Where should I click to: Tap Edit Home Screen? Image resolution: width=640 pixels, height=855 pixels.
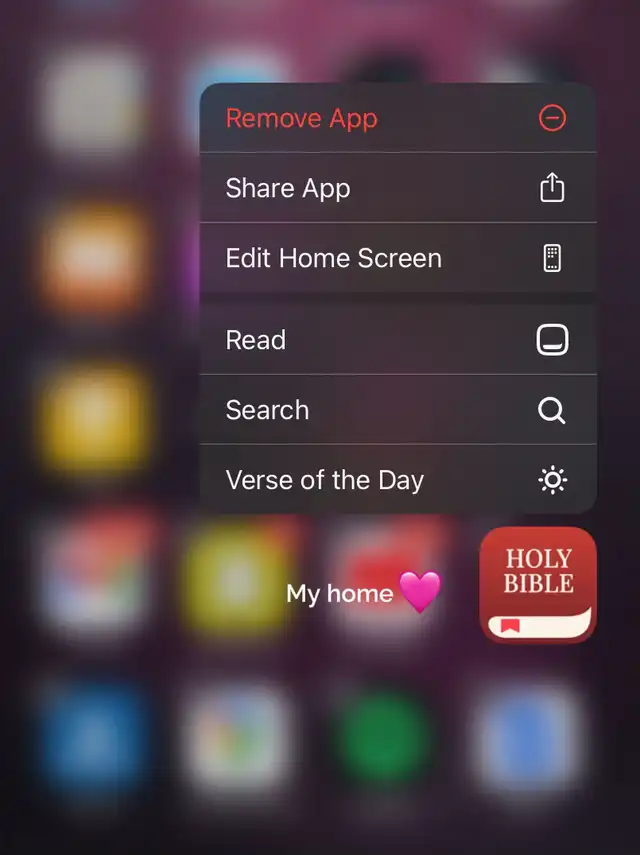pos(398,257)
